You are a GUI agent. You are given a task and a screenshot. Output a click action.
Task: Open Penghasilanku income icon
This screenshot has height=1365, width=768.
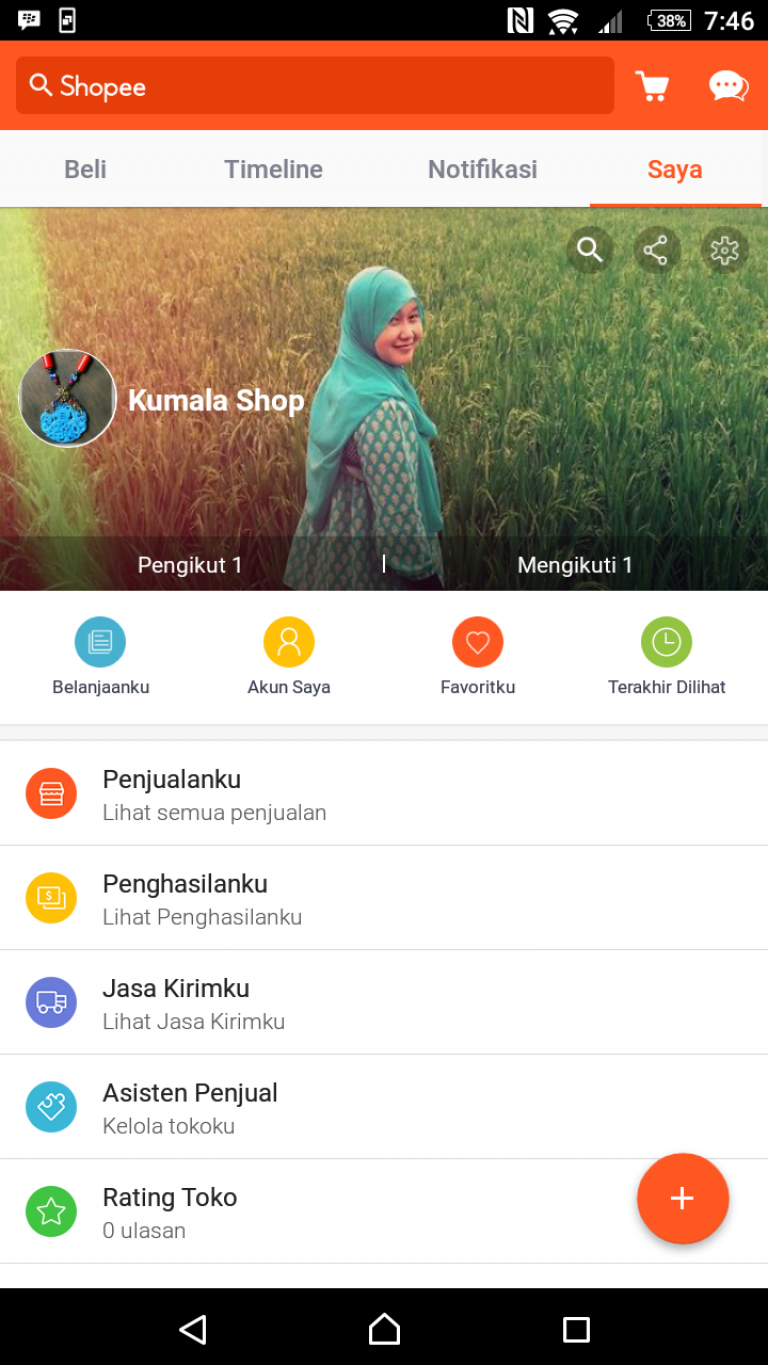tap(51, 898)
